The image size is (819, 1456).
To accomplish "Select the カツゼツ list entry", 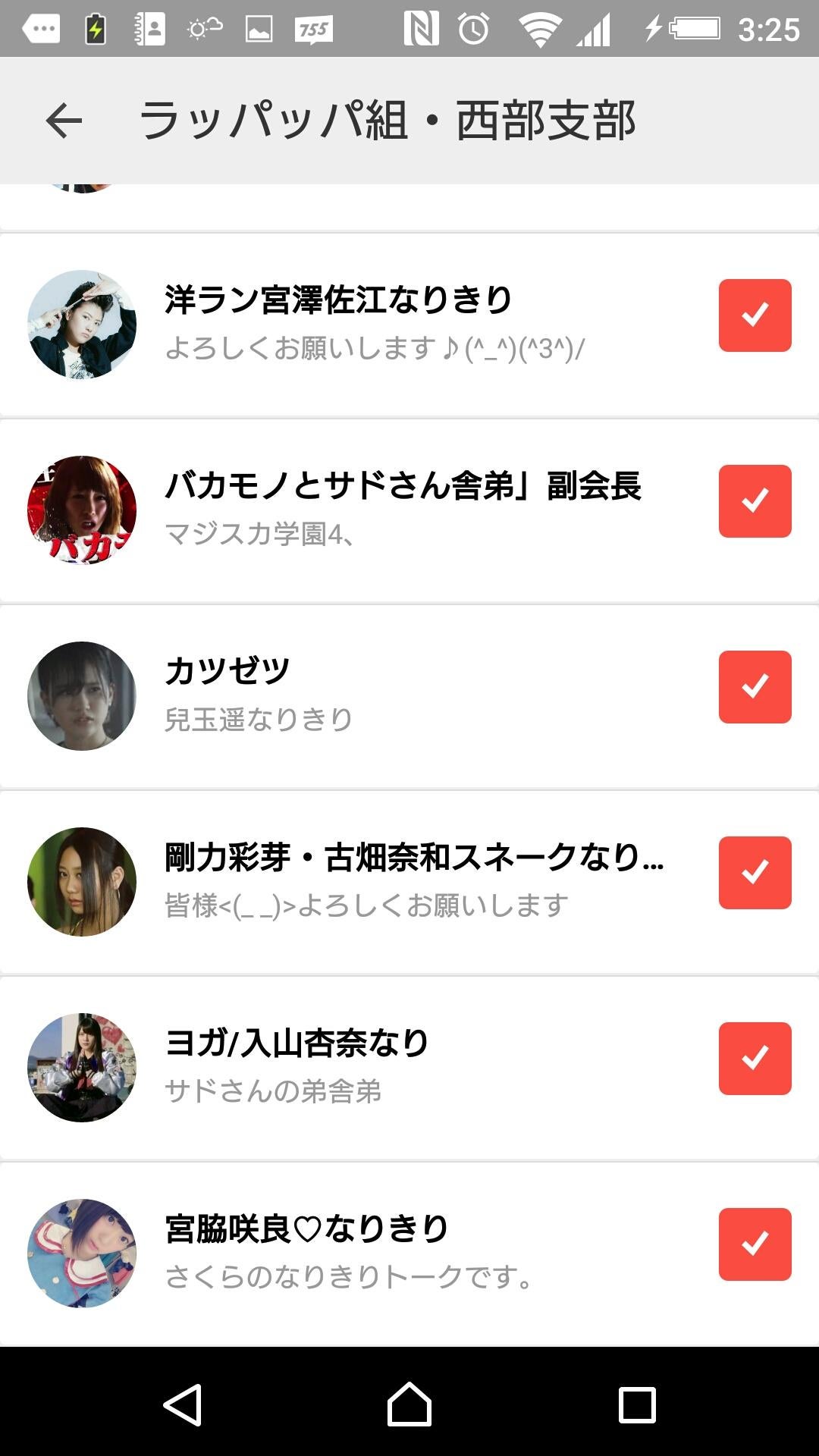I will point(379,695).
